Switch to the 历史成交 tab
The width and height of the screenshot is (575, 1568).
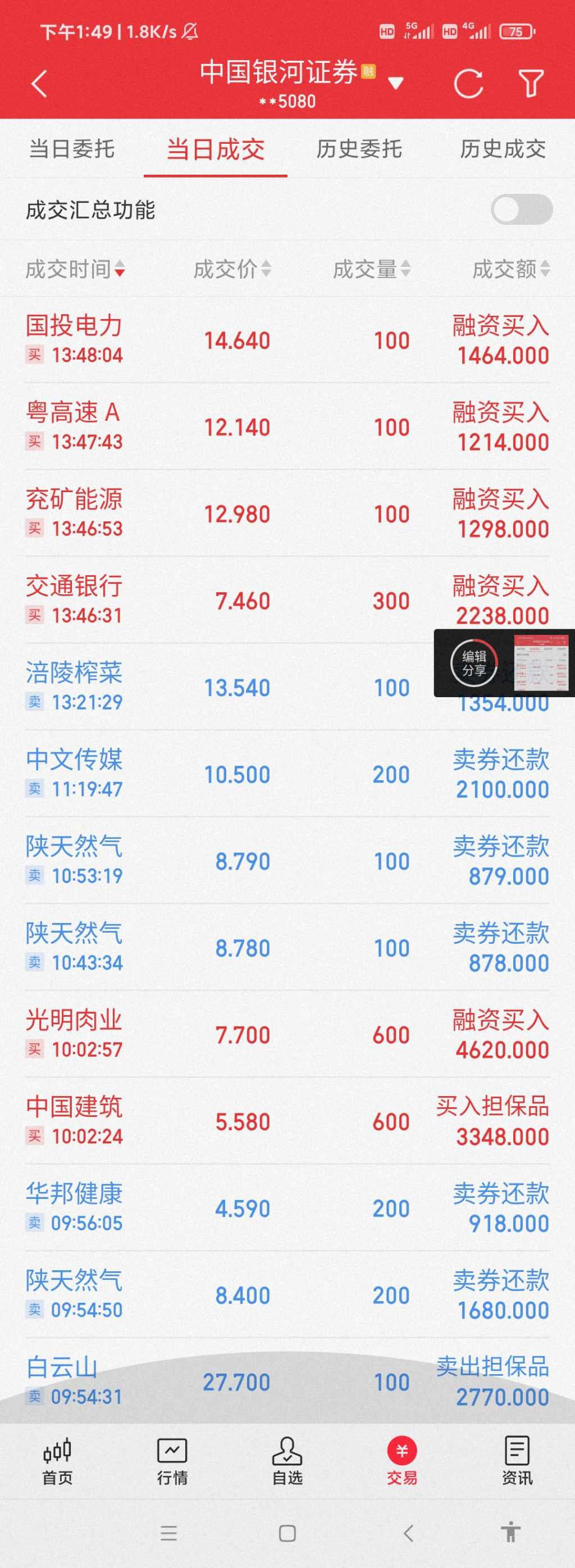click(503, 149)
